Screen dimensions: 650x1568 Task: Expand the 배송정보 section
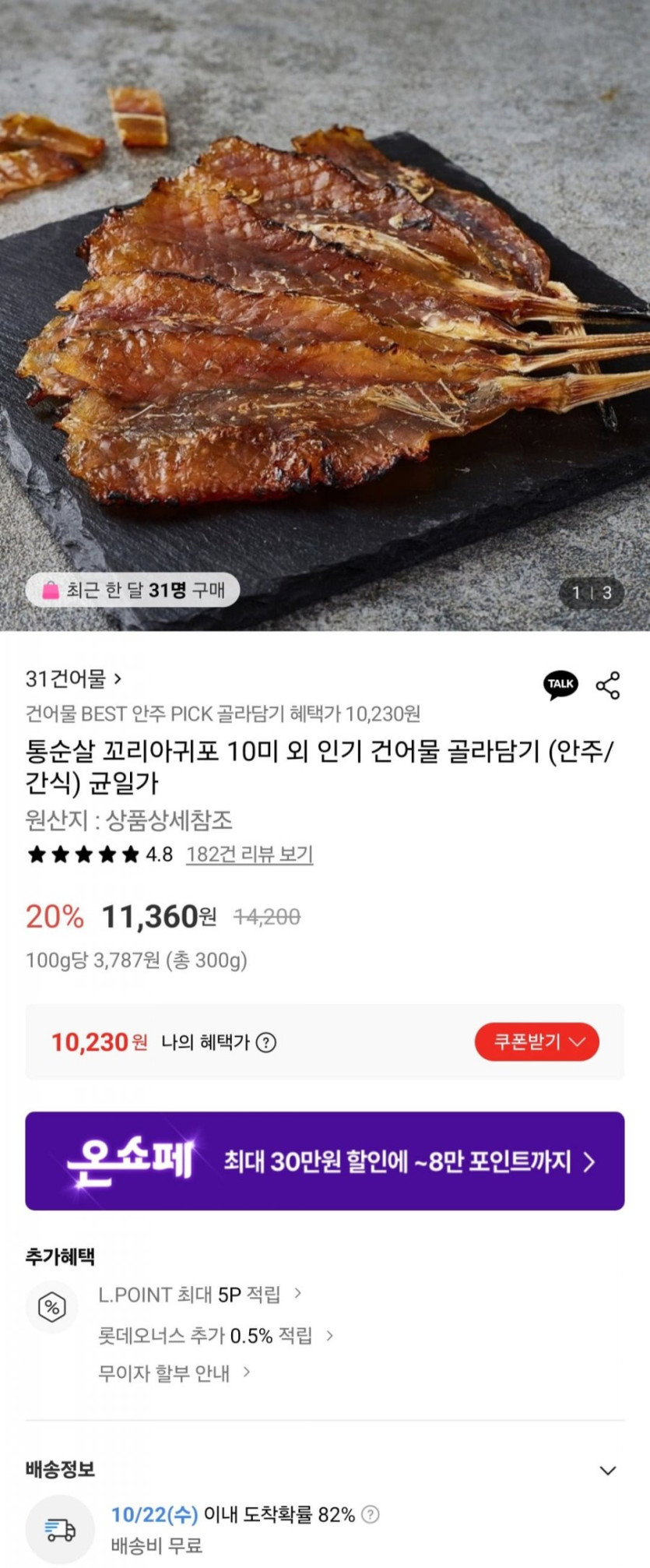point(607,1471)
